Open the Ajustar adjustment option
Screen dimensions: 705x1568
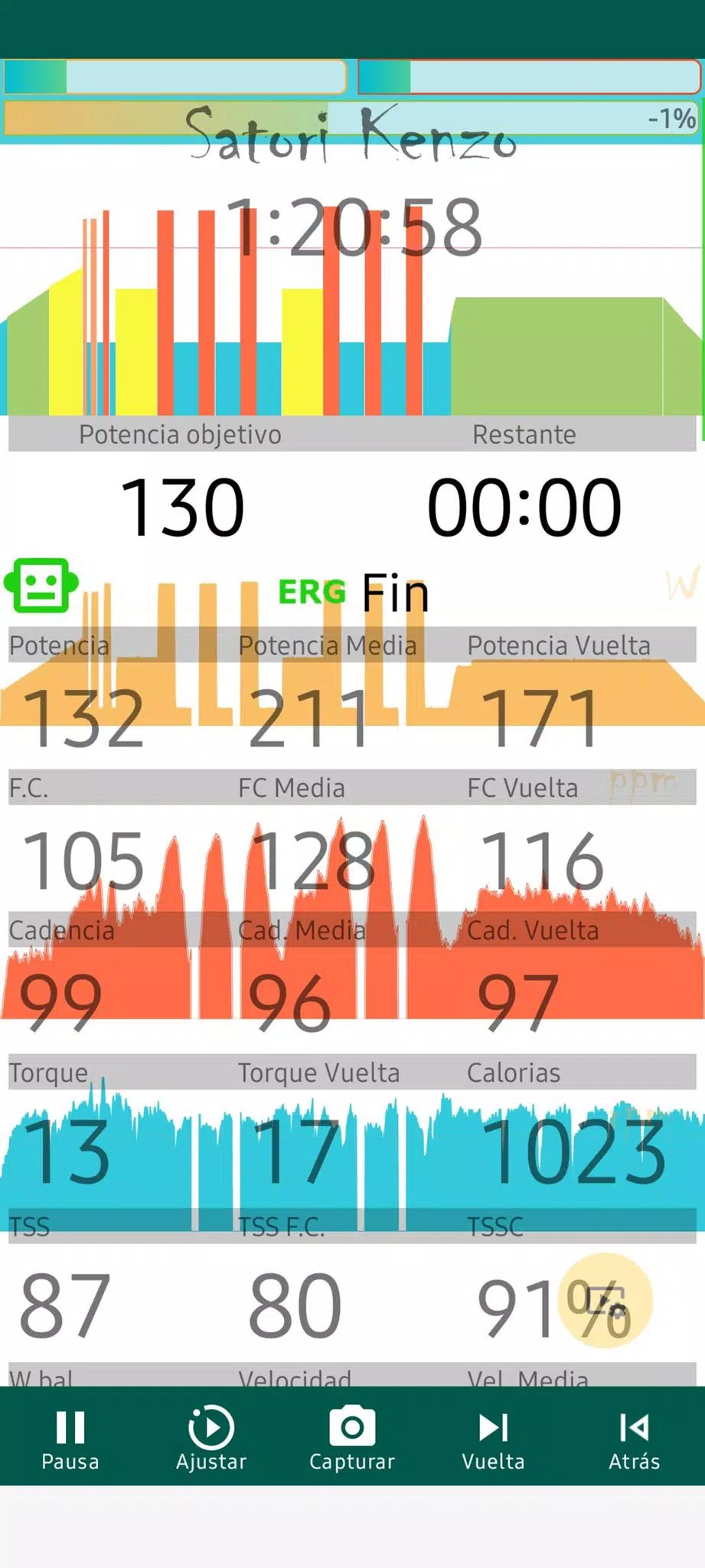pyautogui.click(x=211, y=1438)
